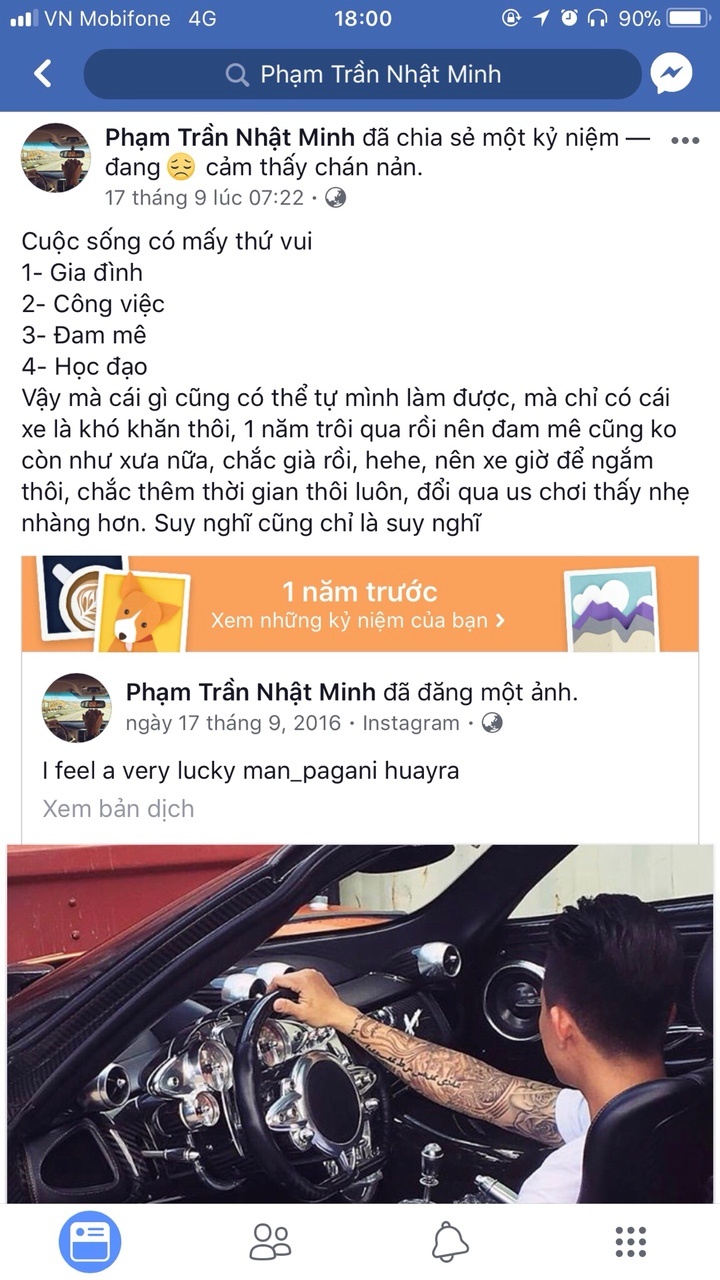
Task: Open friend requests with the people icon
Action: point(270,1240)
